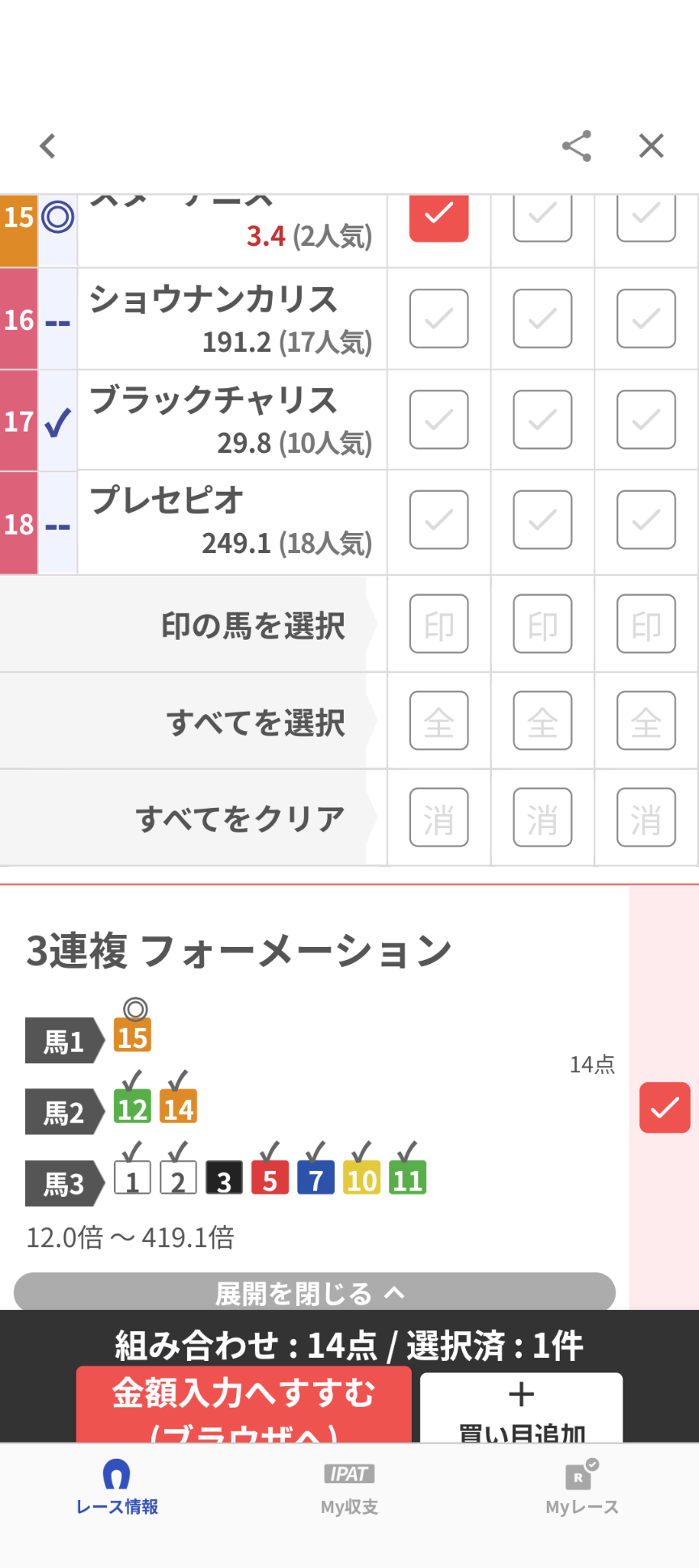
Task: Check third column box for プレセピオ
Action: click(x=646, y=520)
